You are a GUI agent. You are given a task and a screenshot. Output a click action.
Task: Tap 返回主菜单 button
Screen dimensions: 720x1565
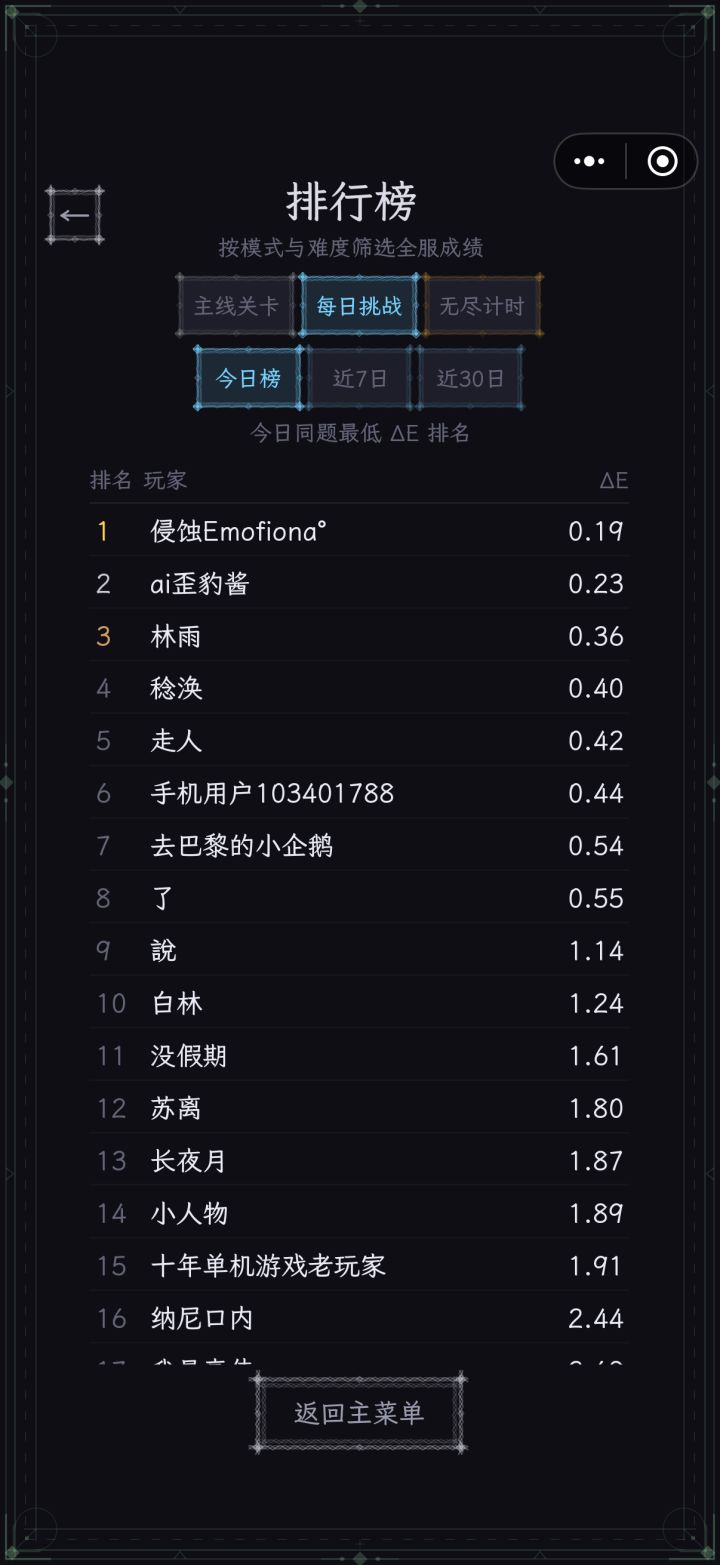pyautogui.click(x=359, y=1413)
